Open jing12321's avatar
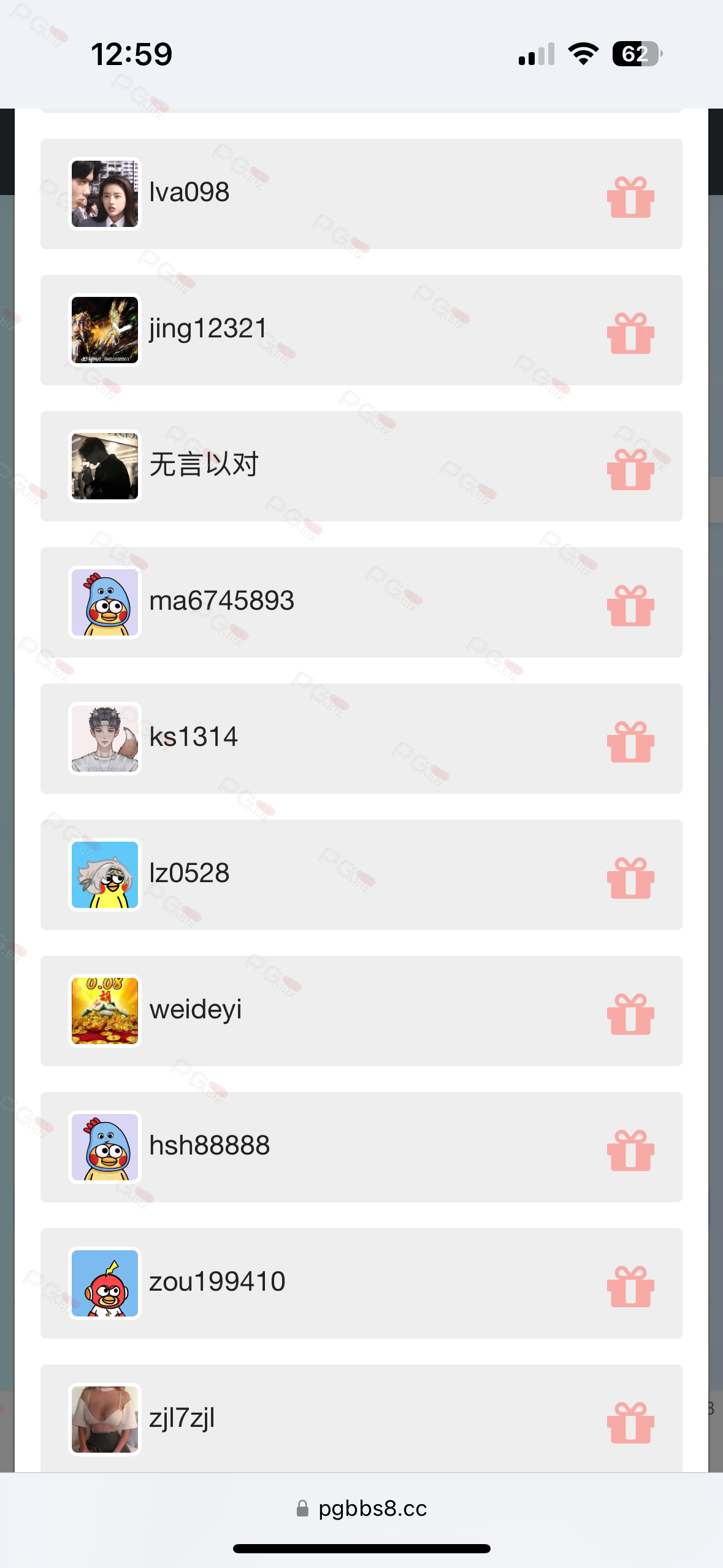This screenshot has width=723, height=1568. point(105,330)
